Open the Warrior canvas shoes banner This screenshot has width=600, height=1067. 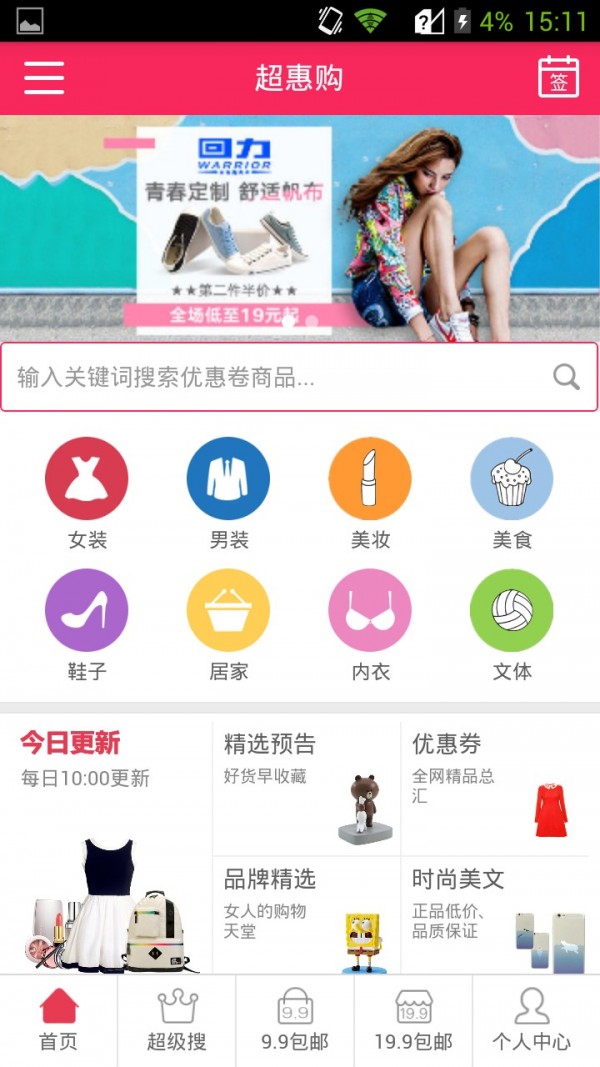[x=300, y=228]
